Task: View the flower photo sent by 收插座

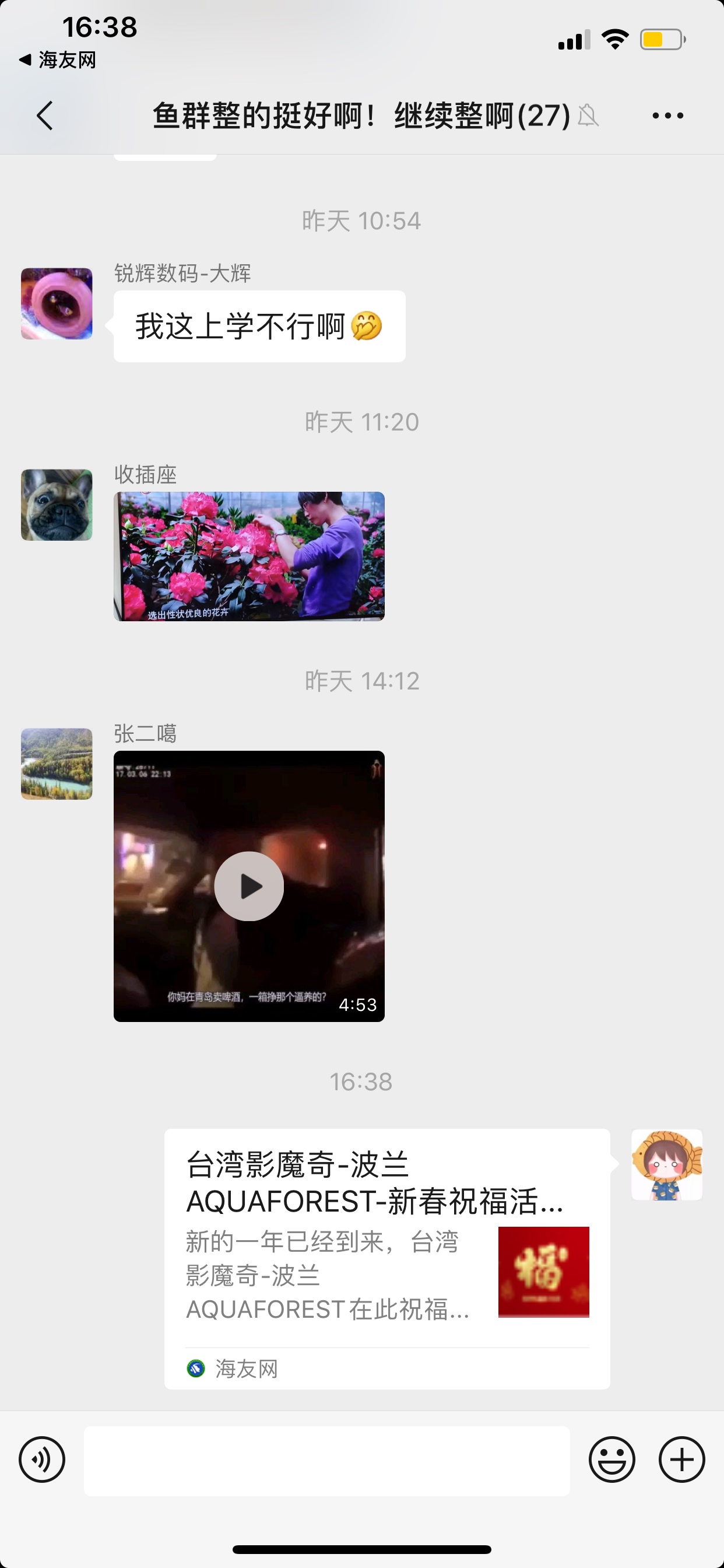Action: 249,556
